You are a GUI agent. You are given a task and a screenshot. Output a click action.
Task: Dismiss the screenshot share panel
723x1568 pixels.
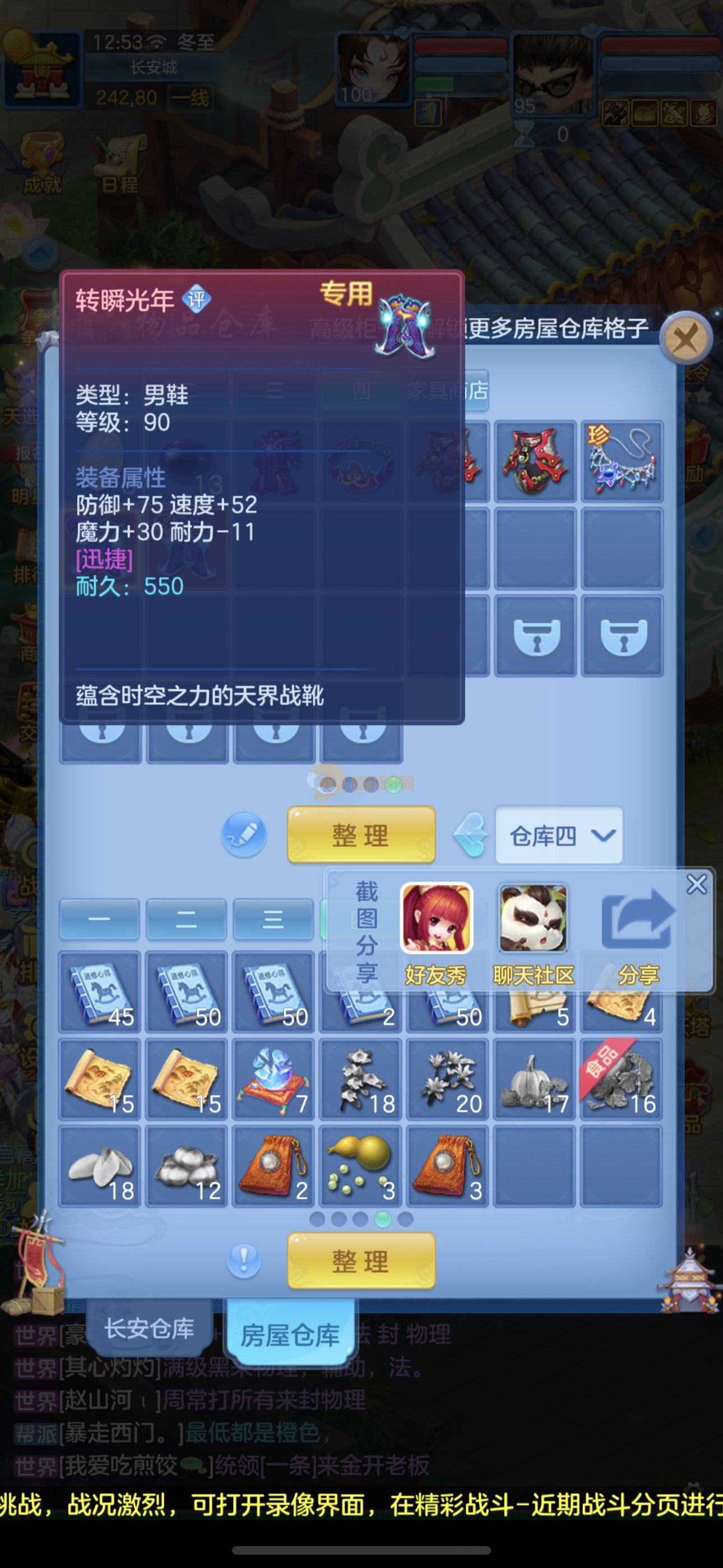696,884
